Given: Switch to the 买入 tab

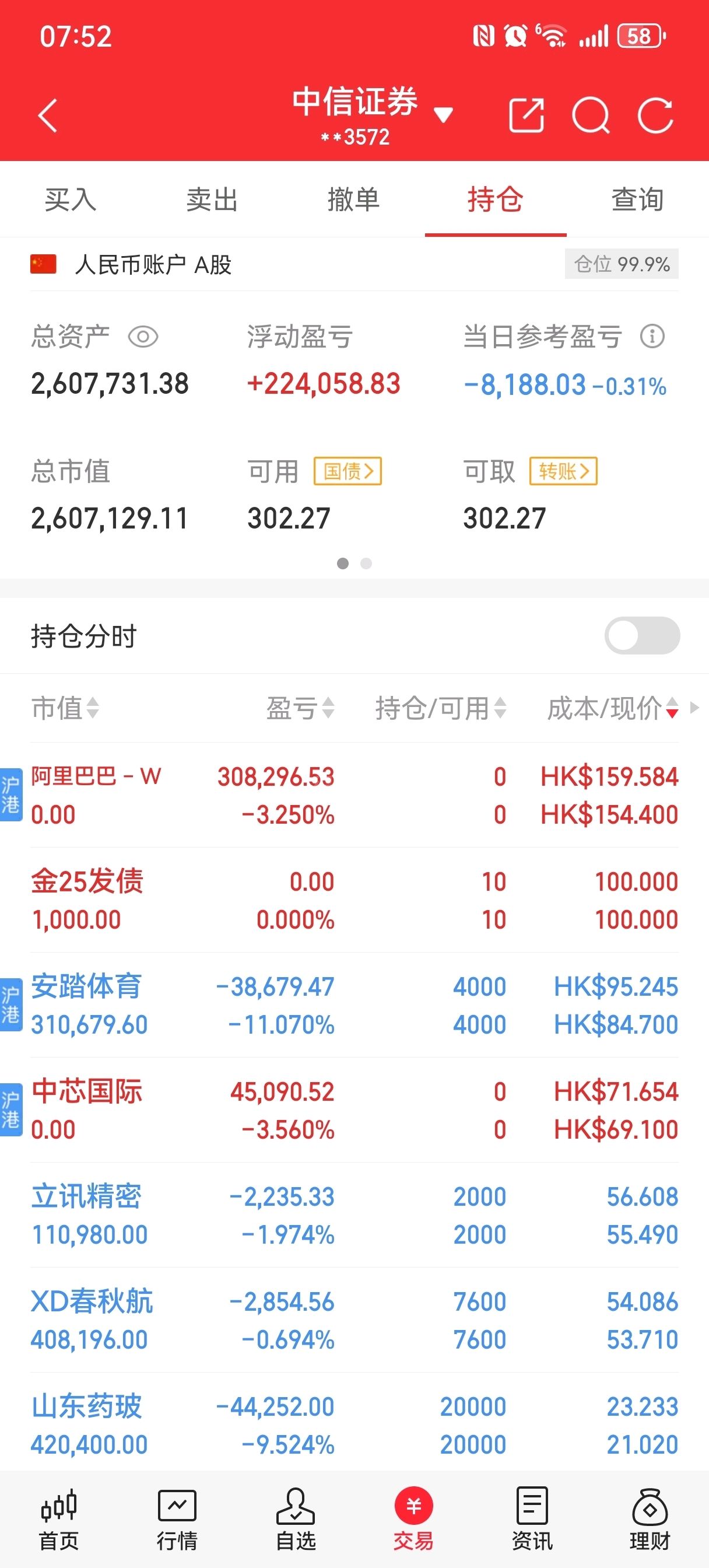Looking at the screenshot, I should point(71,199).
